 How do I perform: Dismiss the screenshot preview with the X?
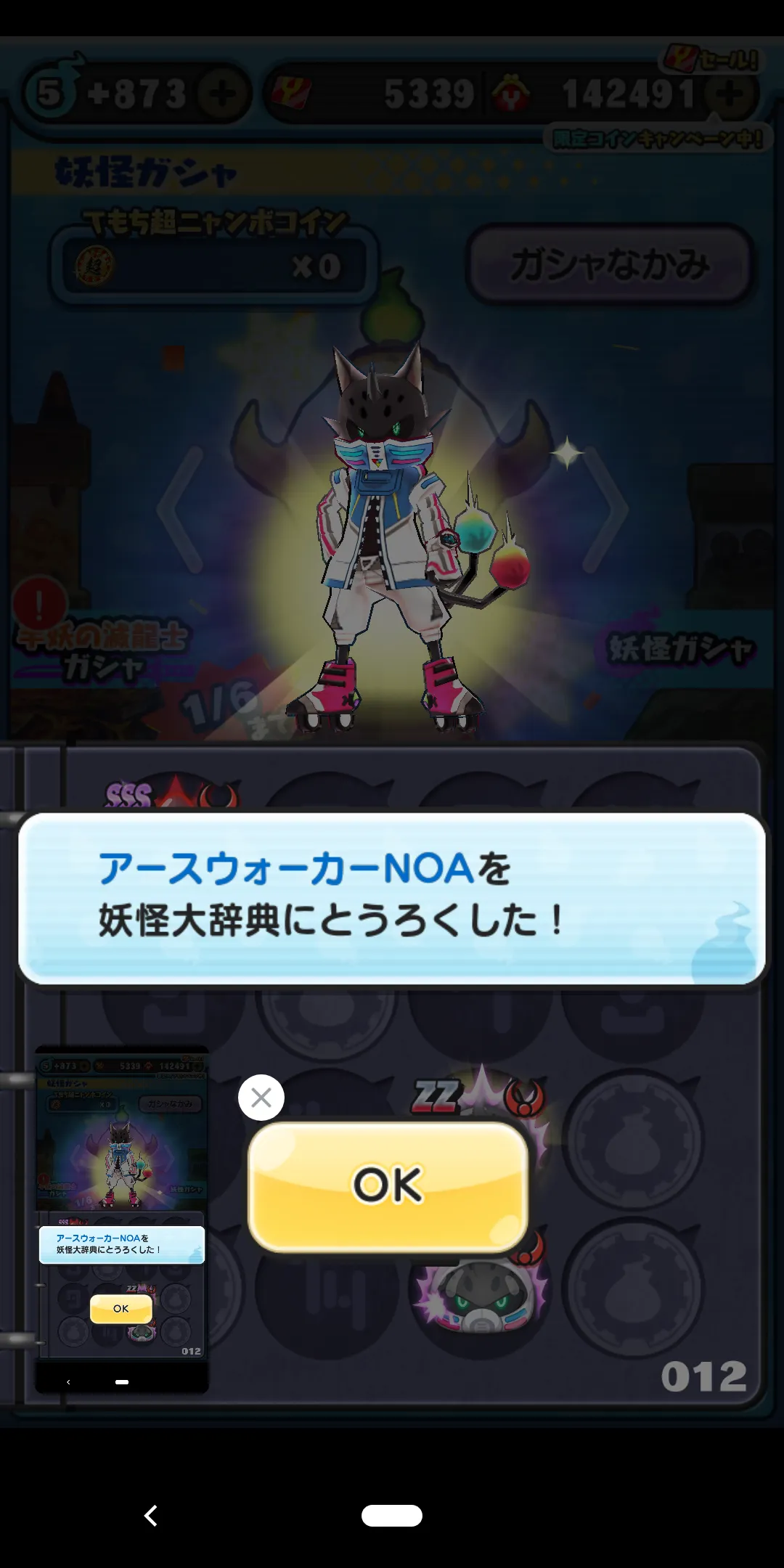[x=261, y=1097]
